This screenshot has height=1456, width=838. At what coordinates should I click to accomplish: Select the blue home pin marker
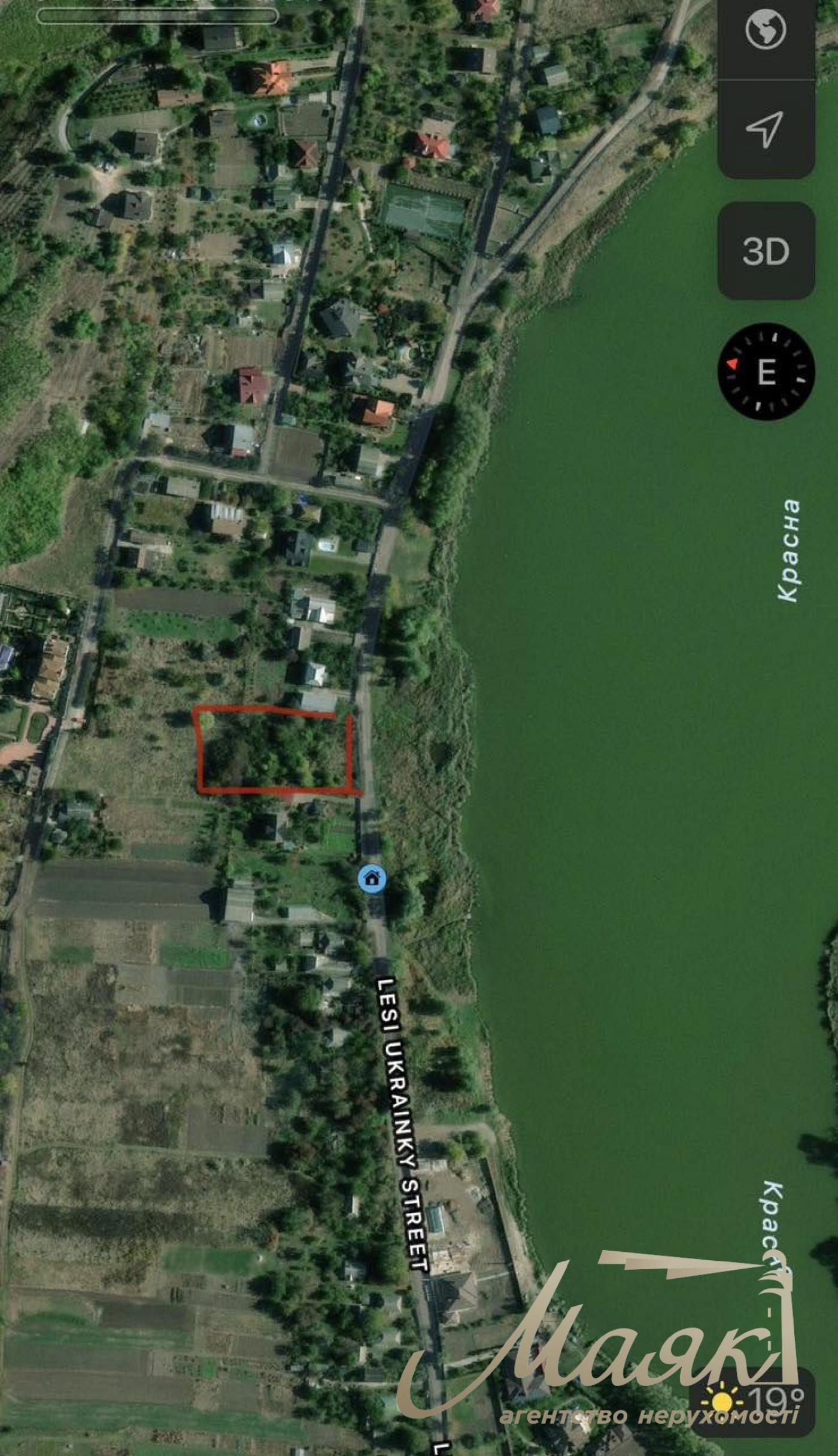click(372, 879)
